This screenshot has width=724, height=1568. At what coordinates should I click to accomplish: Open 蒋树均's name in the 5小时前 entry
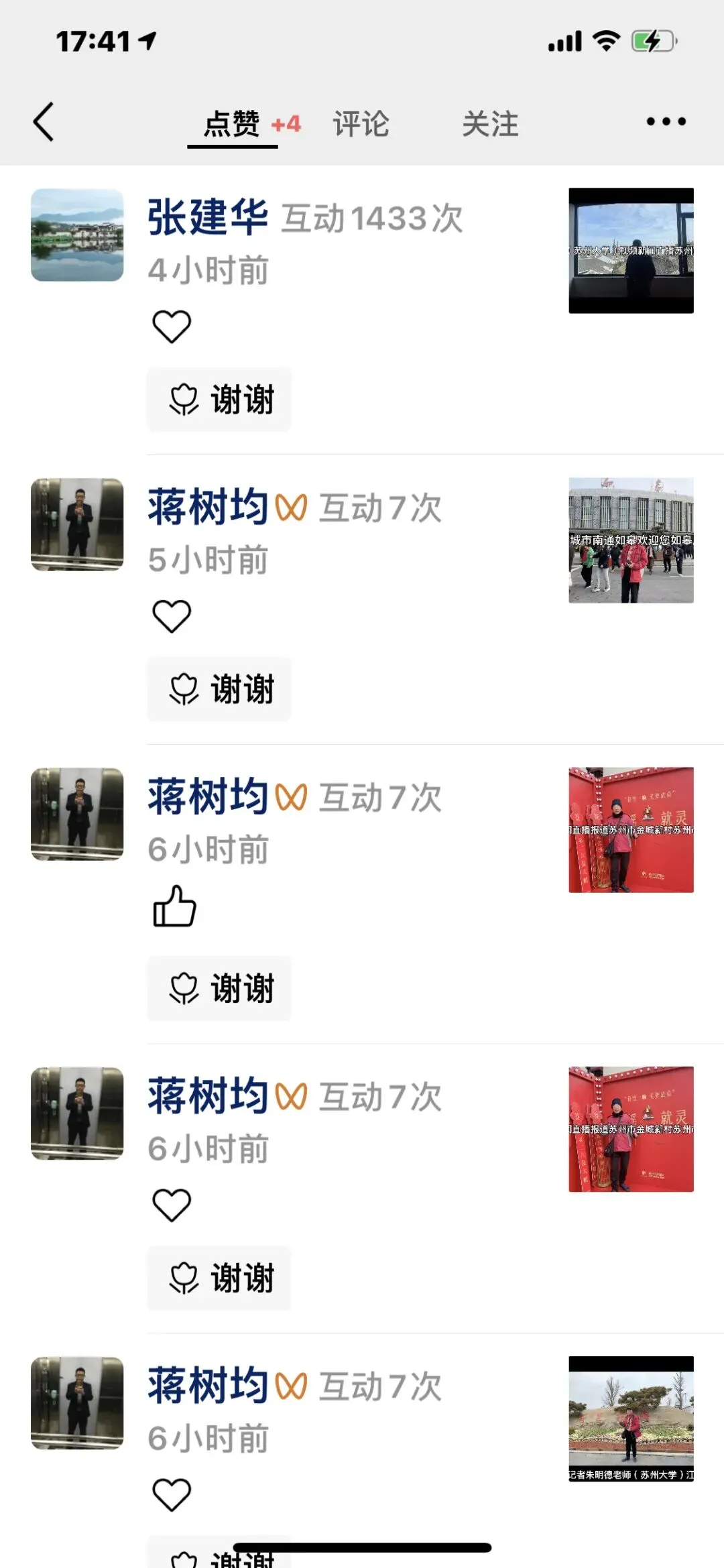[x=208, y=507]
